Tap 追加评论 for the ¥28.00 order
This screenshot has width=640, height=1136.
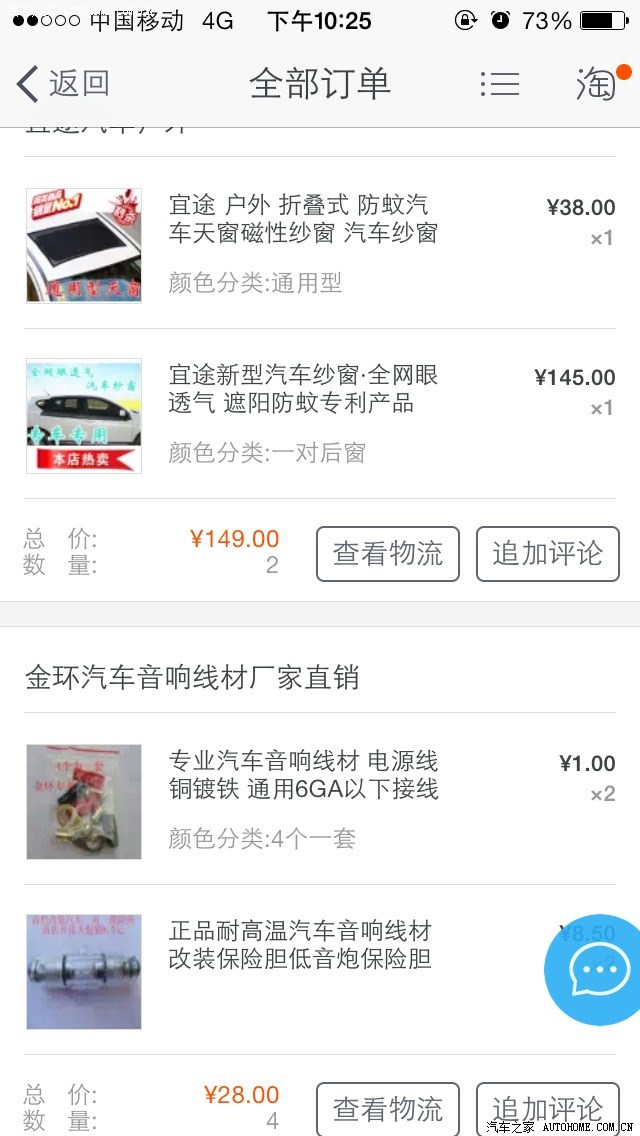click(547, 1108)
